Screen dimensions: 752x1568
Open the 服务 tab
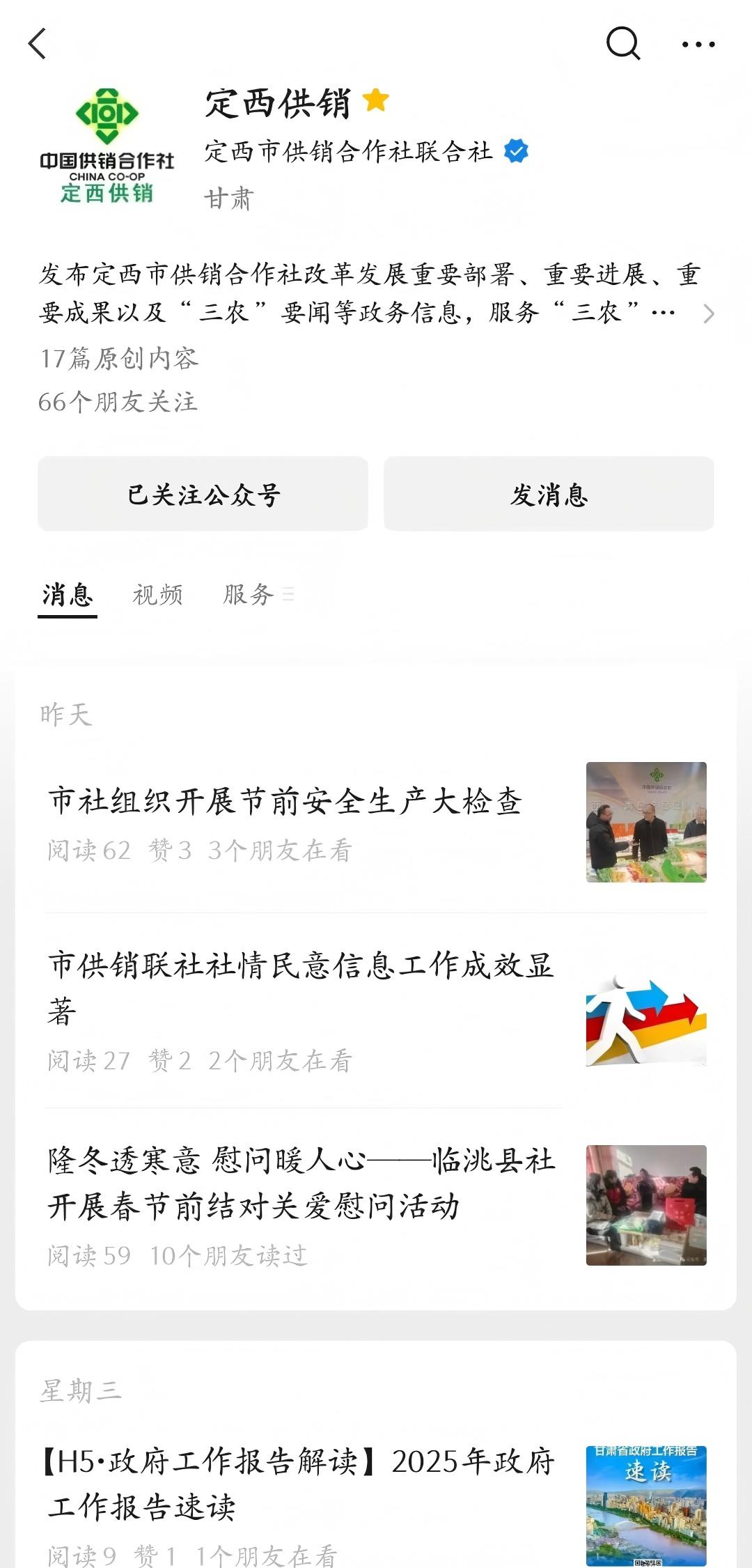point(249,595)
